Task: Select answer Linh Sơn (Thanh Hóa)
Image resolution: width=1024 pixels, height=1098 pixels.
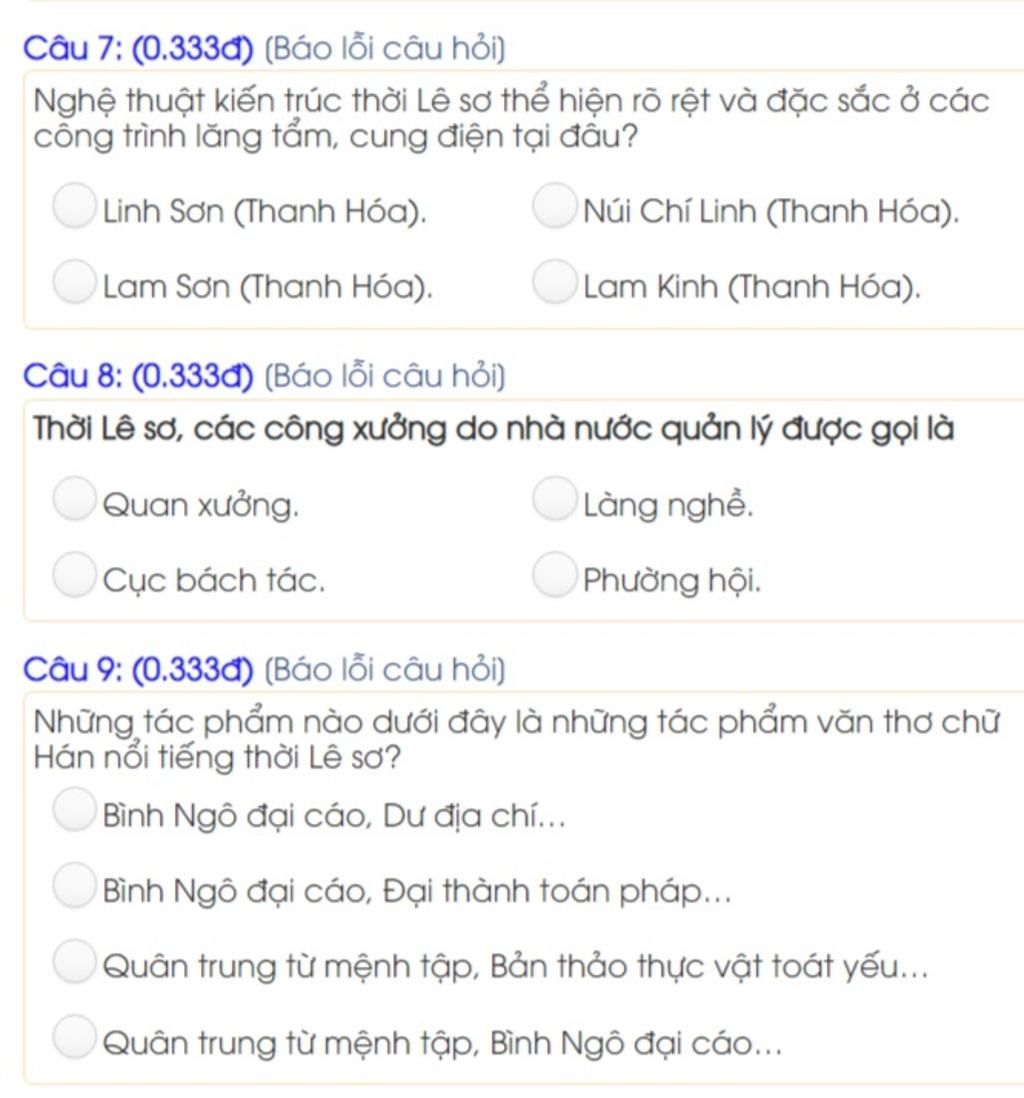Action: 74,209
